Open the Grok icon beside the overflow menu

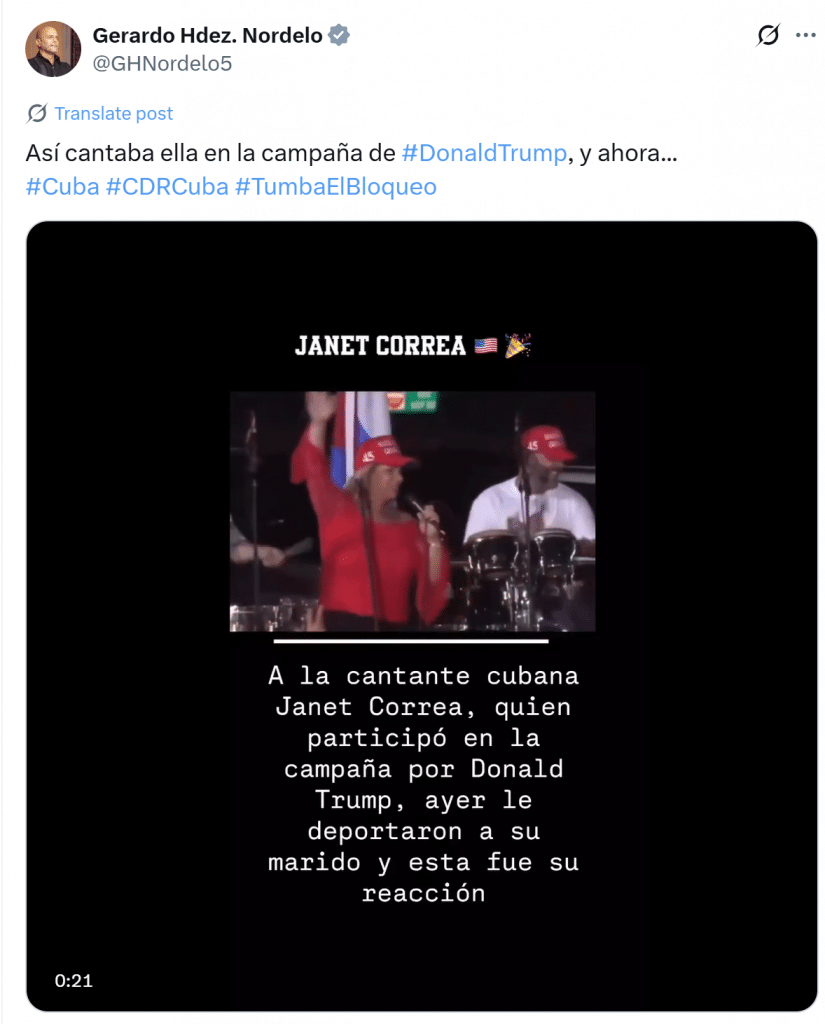coord(767,36)
